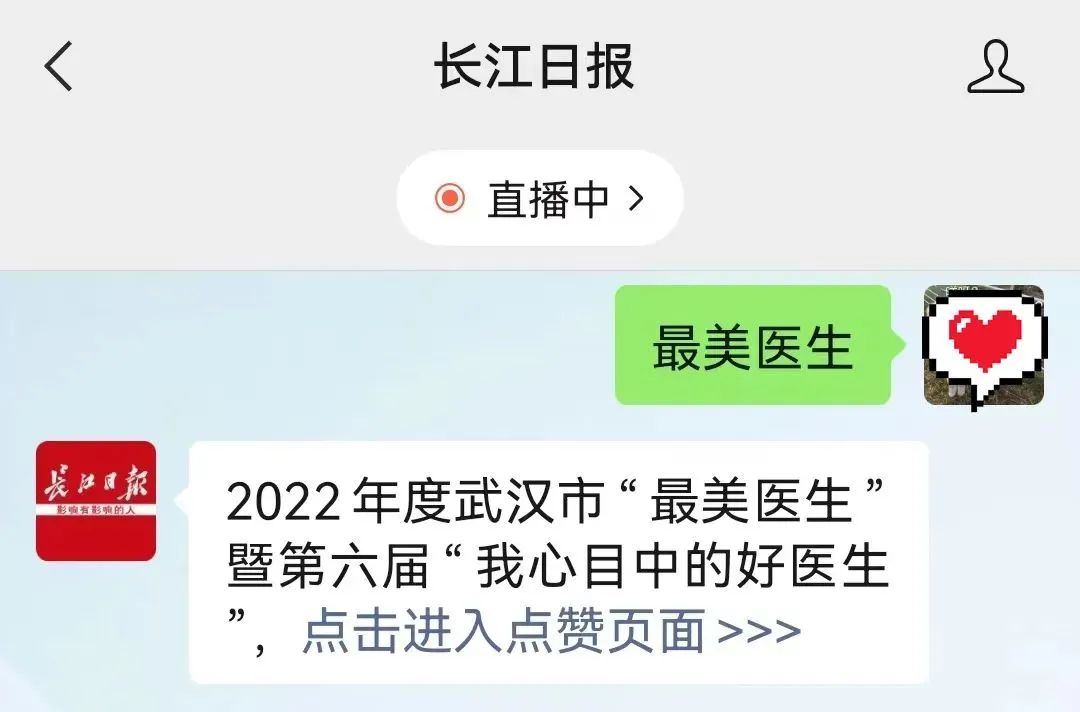The image size is (1080, 712).
Task: Tap the 点击进入点赞页面 link
Action: (551, 631)
